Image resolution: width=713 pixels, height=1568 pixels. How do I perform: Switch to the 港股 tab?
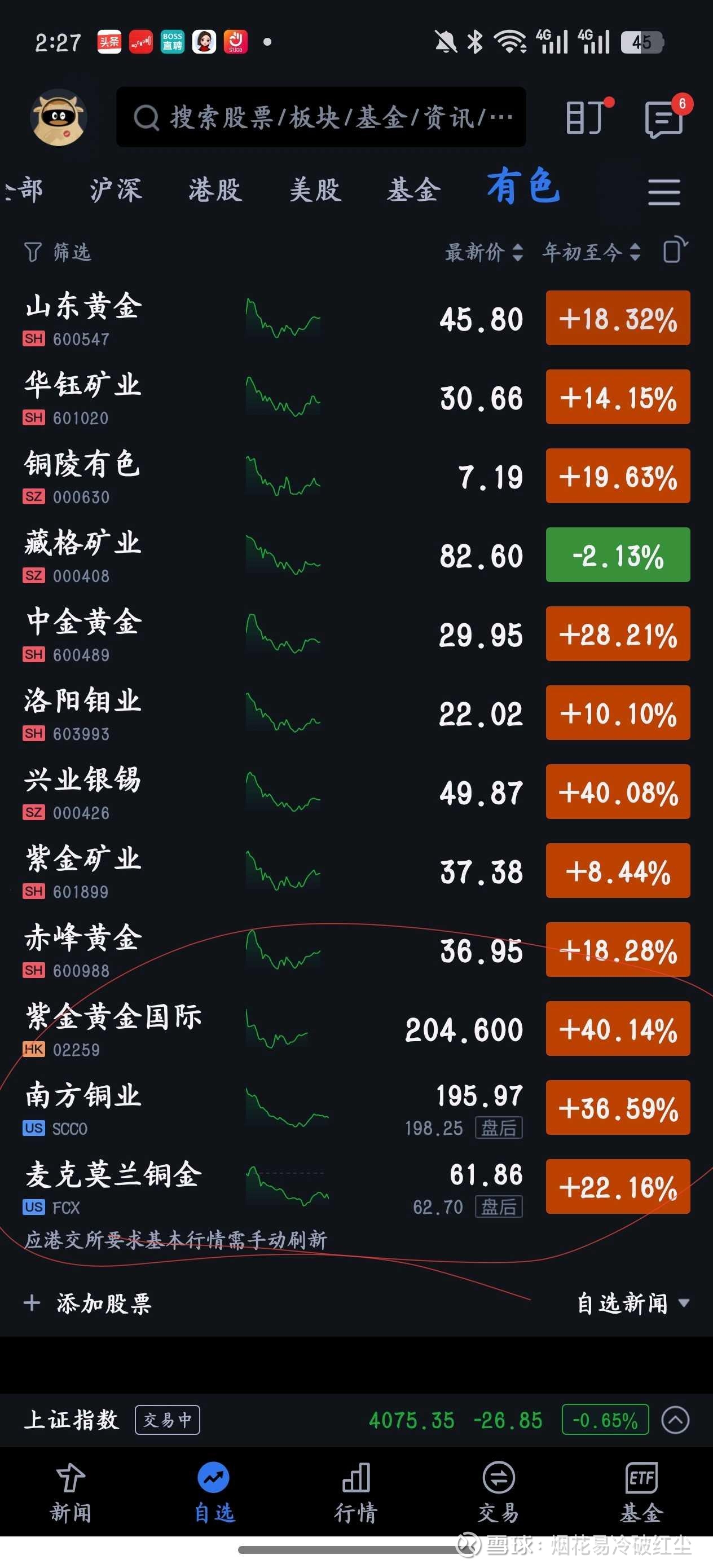click(x=215, y=190)
